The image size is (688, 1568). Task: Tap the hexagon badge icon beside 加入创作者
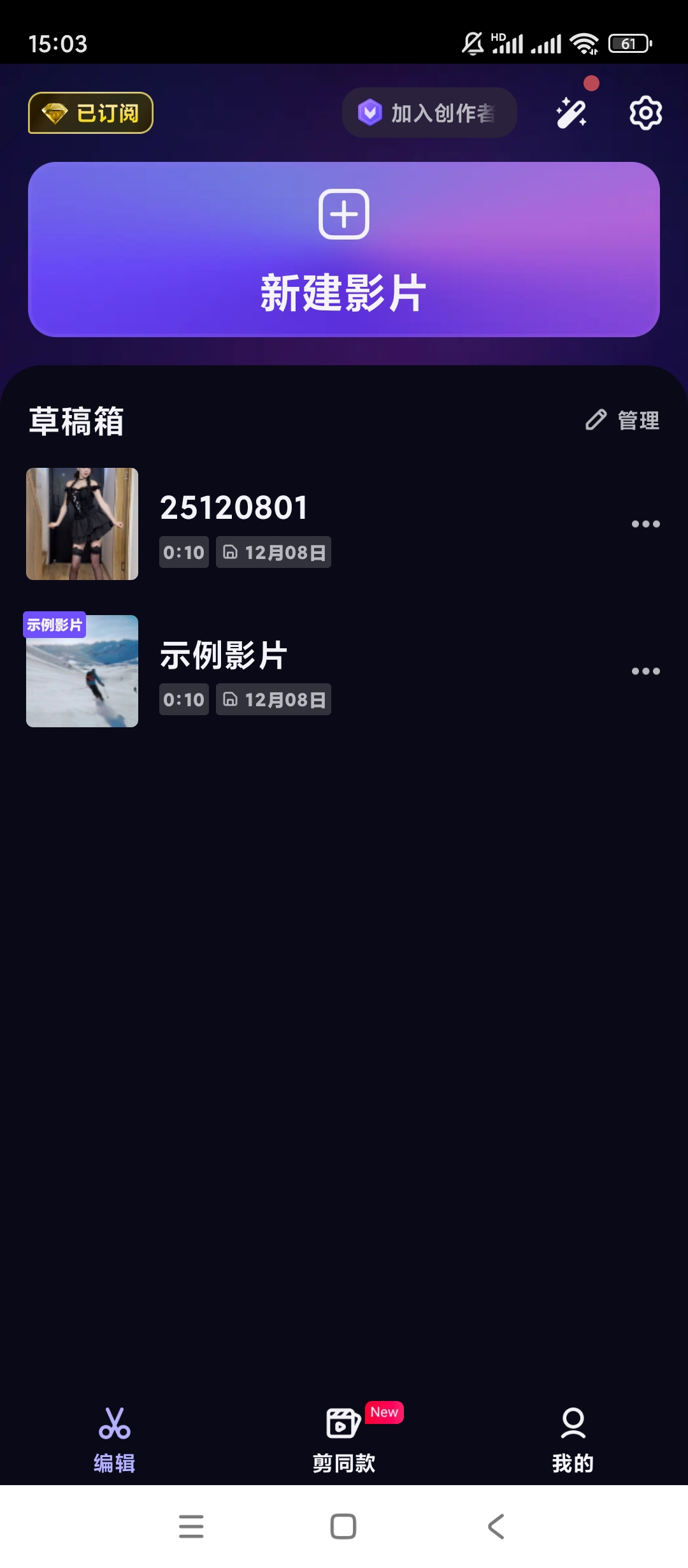(x=369, y=112)
